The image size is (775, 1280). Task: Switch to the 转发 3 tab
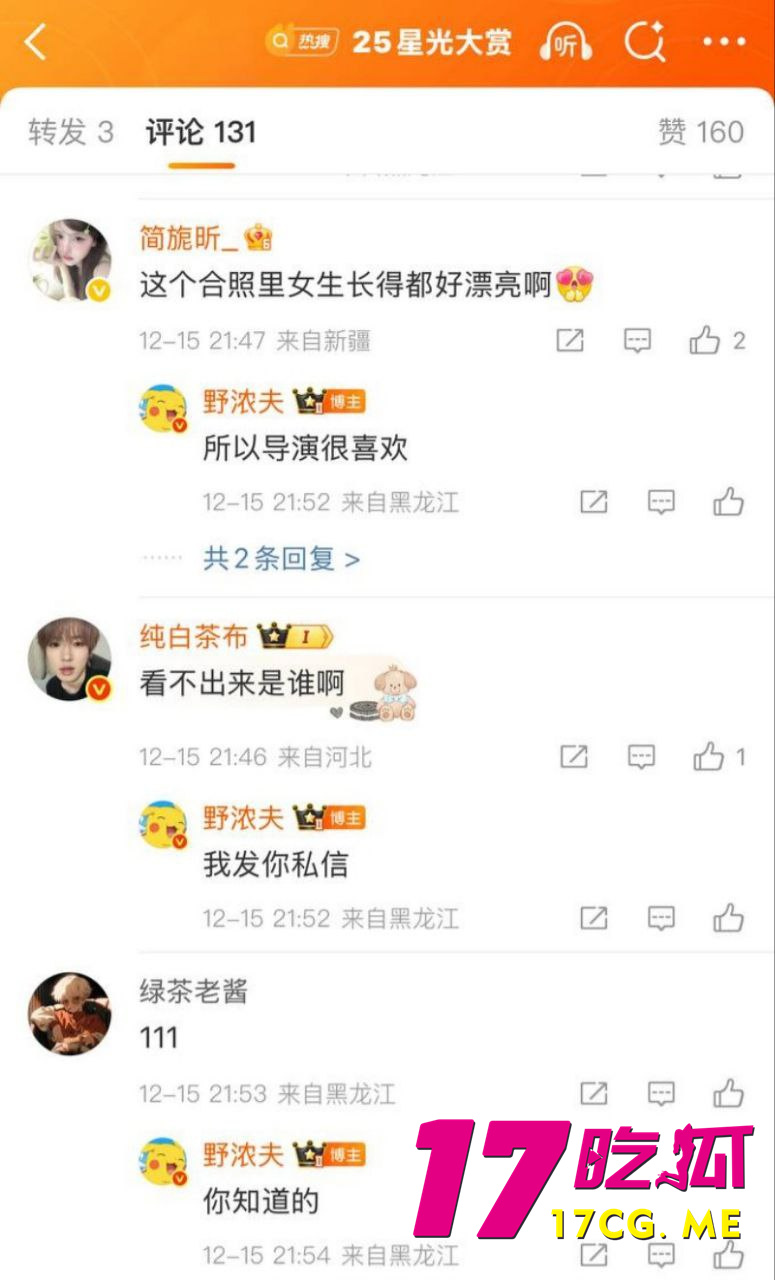click(x=70, y=132)
